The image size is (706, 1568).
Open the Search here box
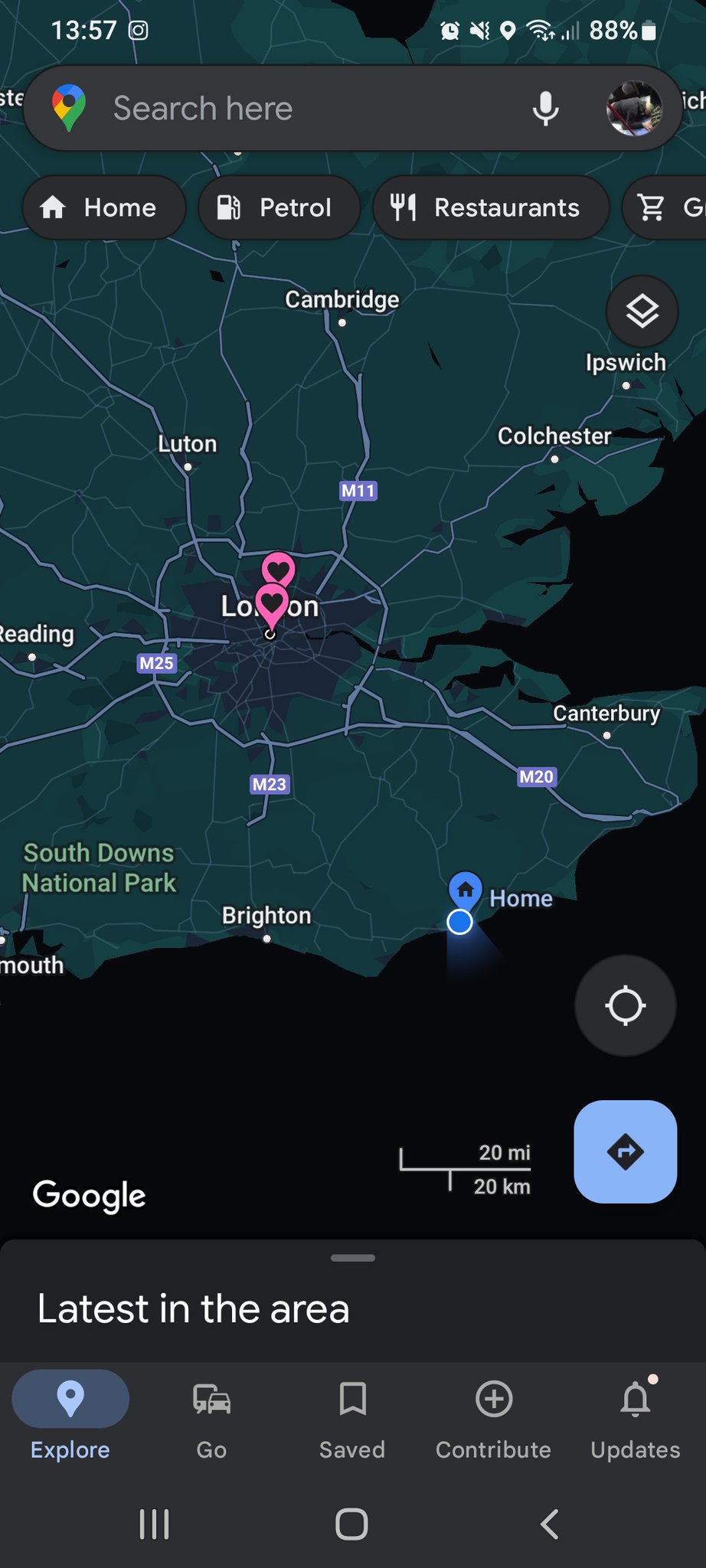[306, 109]
